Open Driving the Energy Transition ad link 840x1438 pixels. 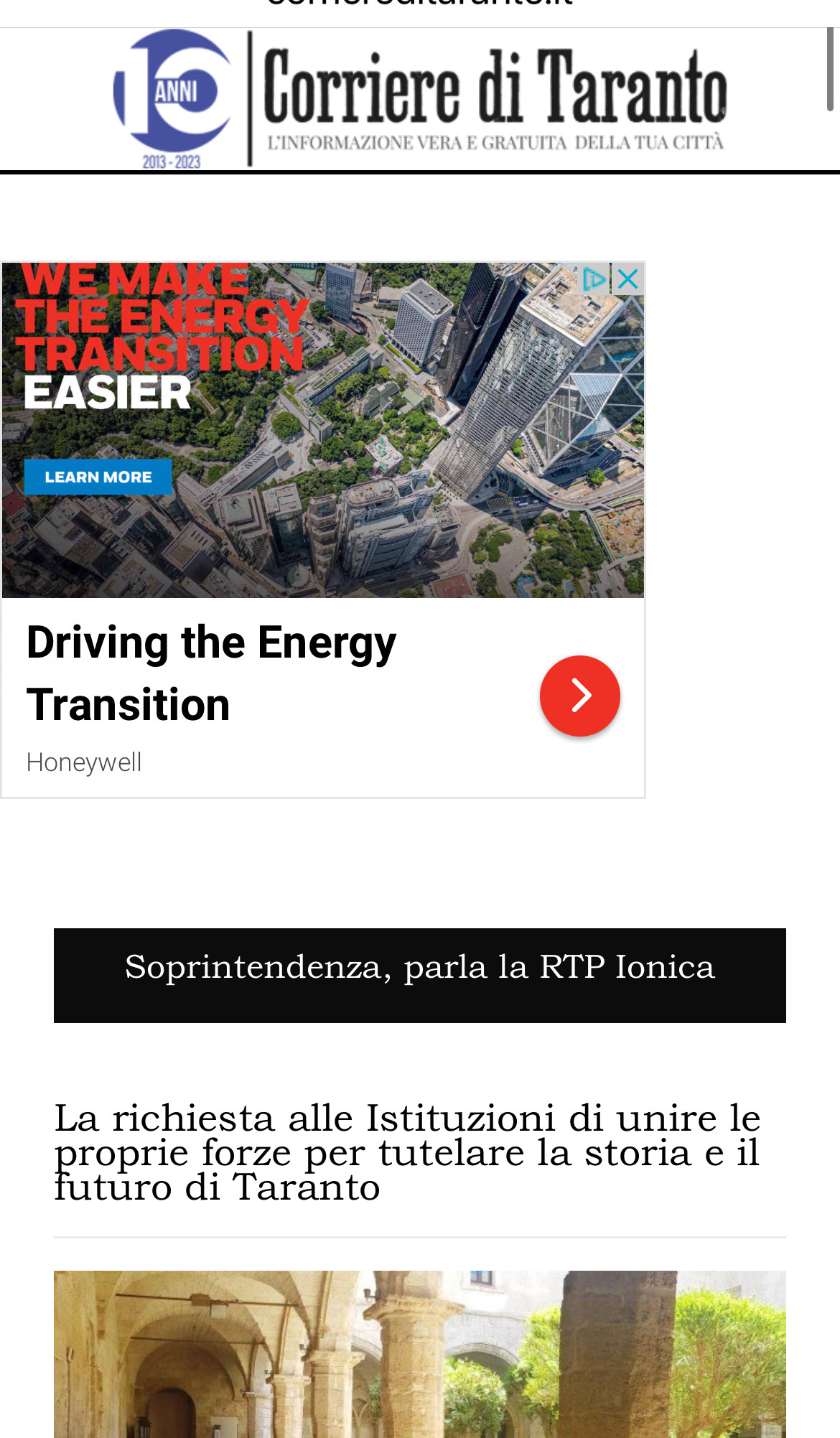(211, 673)
